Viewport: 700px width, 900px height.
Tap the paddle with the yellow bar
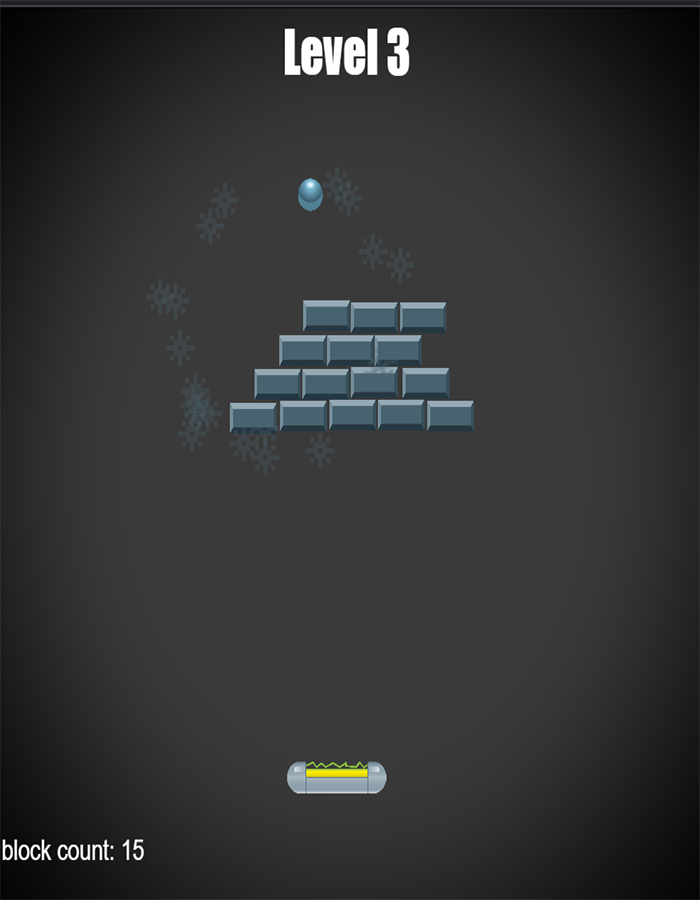pyautogui.click(x=336, y=777)
